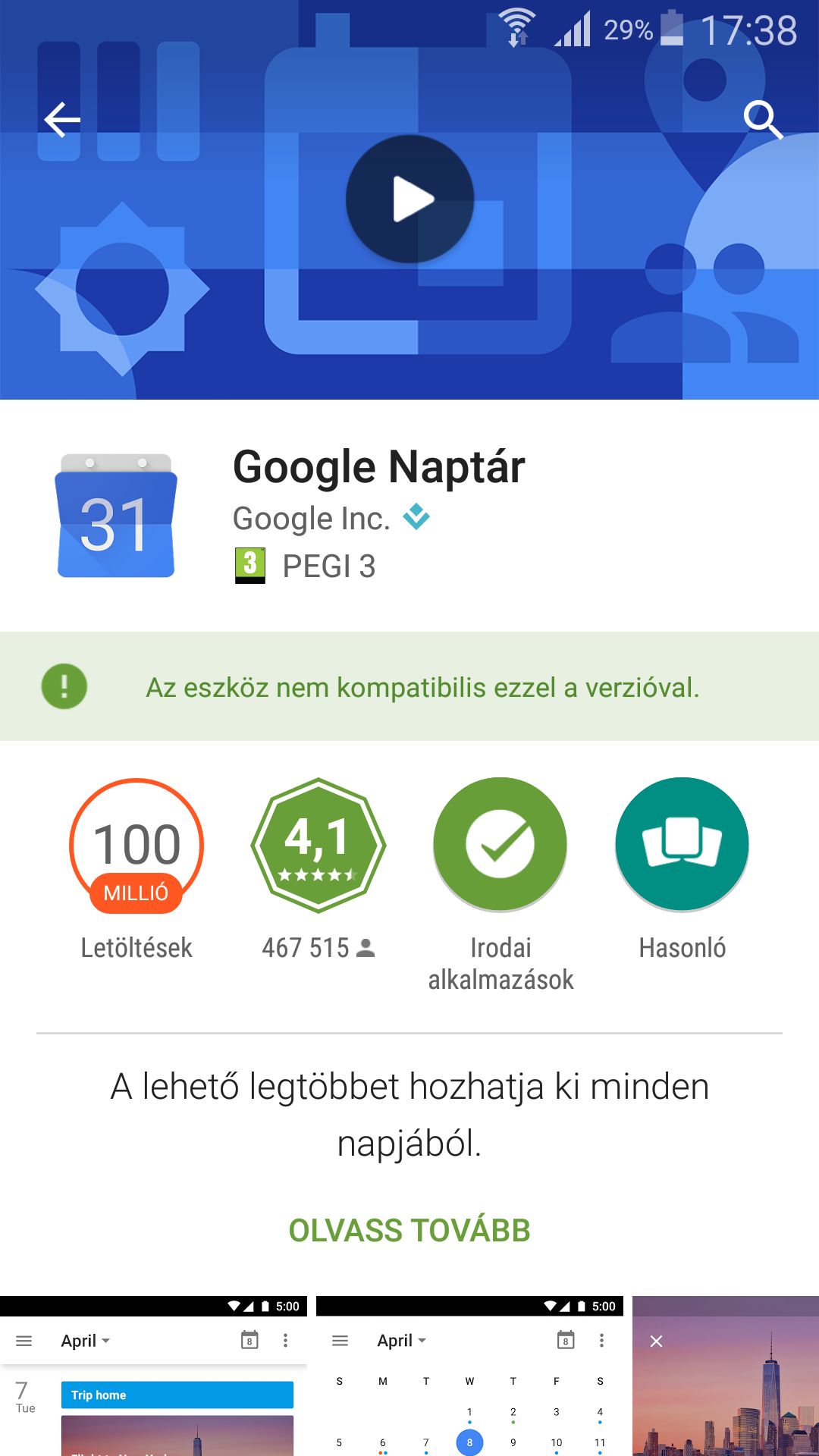819x1456 pixels.
Task: Expand description with OLVASS TOVÁBB
Action: [409, 1230]
